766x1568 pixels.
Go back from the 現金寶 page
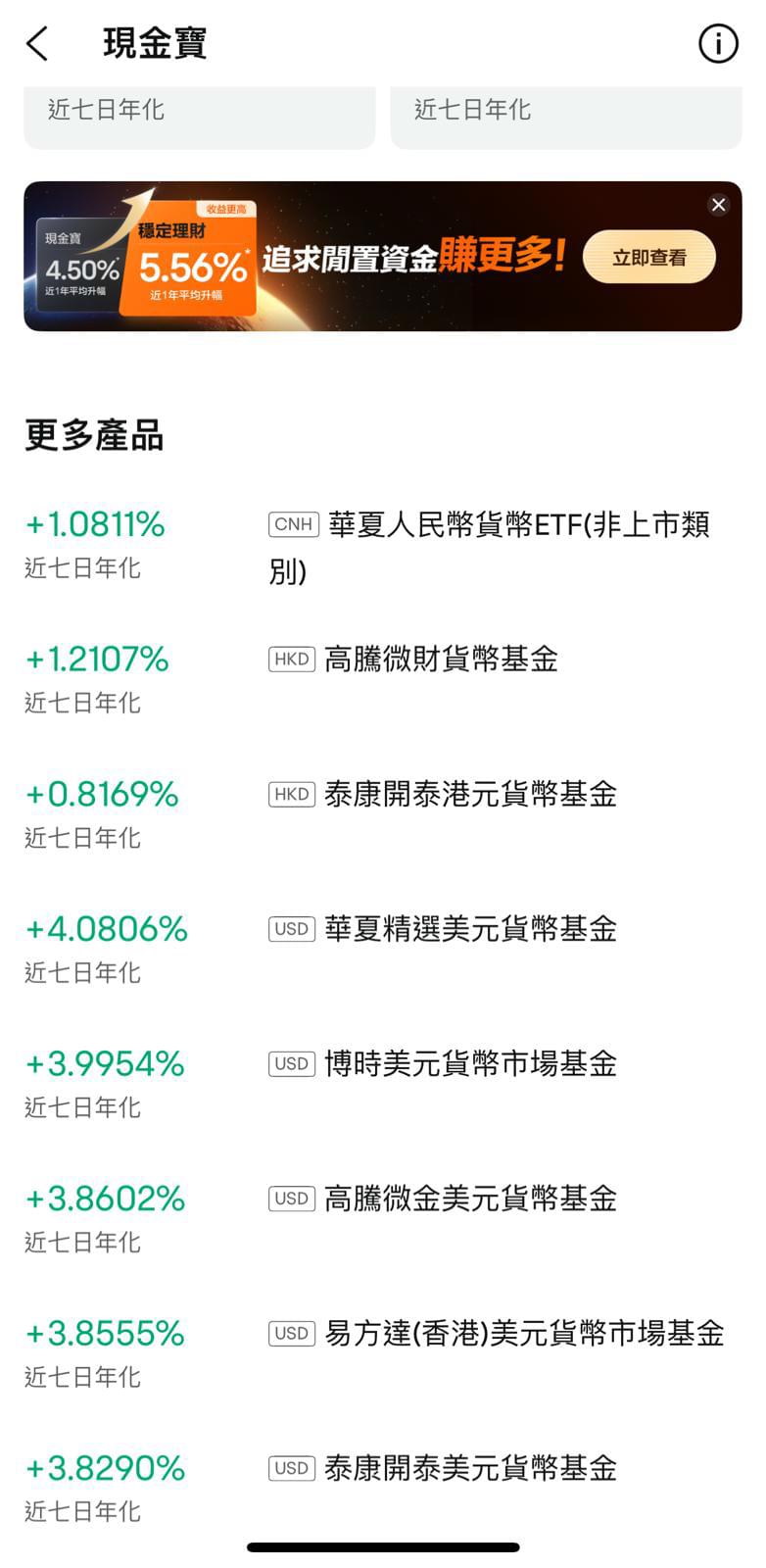point(37,44)
